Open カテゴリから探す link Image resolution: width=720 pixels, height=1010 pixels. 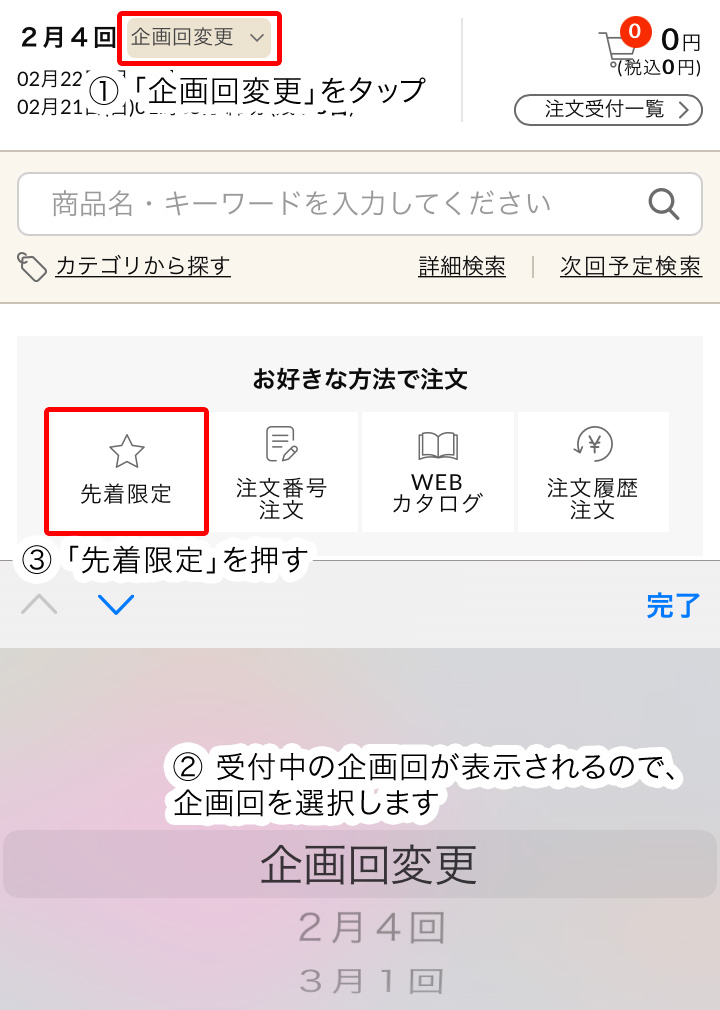point(142,266)
